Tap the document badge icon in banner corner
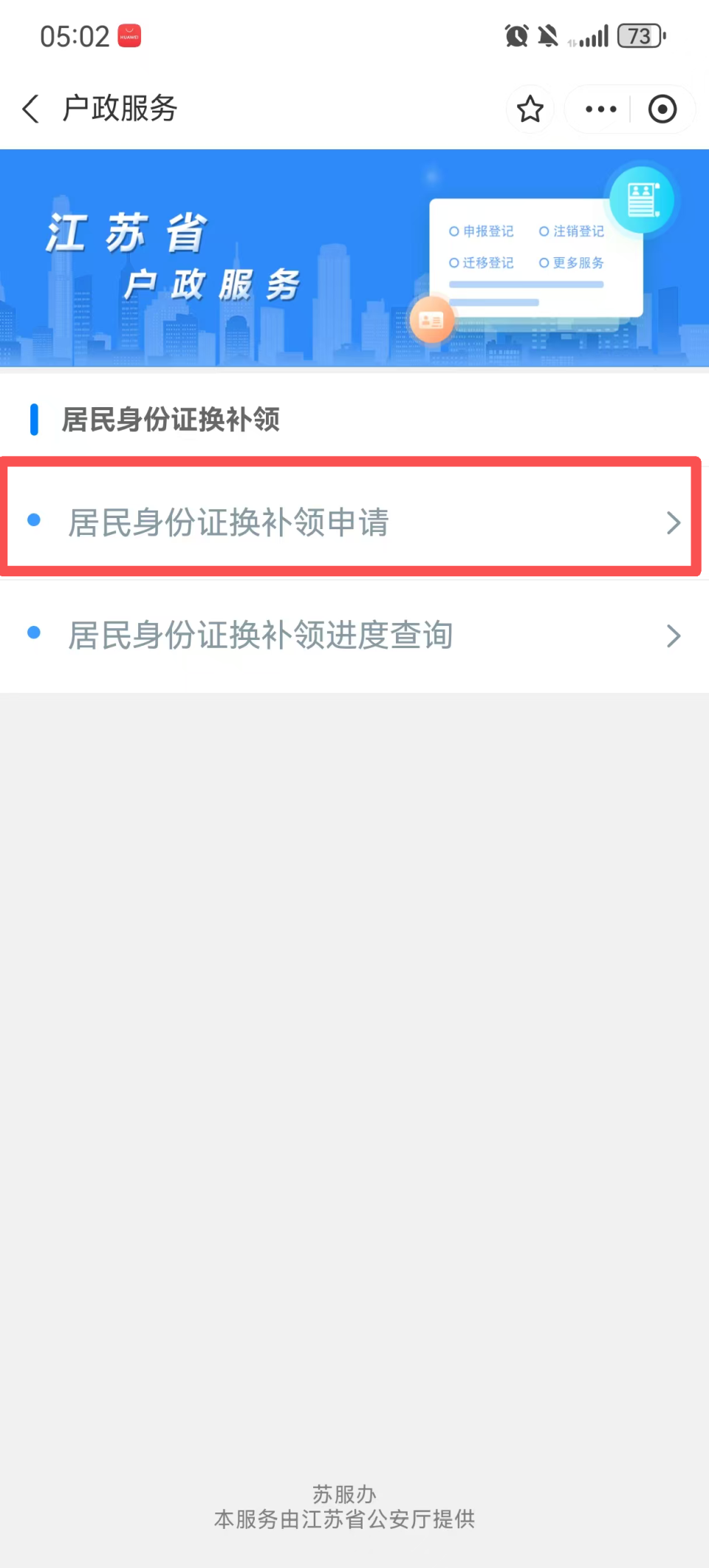This screenshot has width=709, height=1568. coord(641,200)
